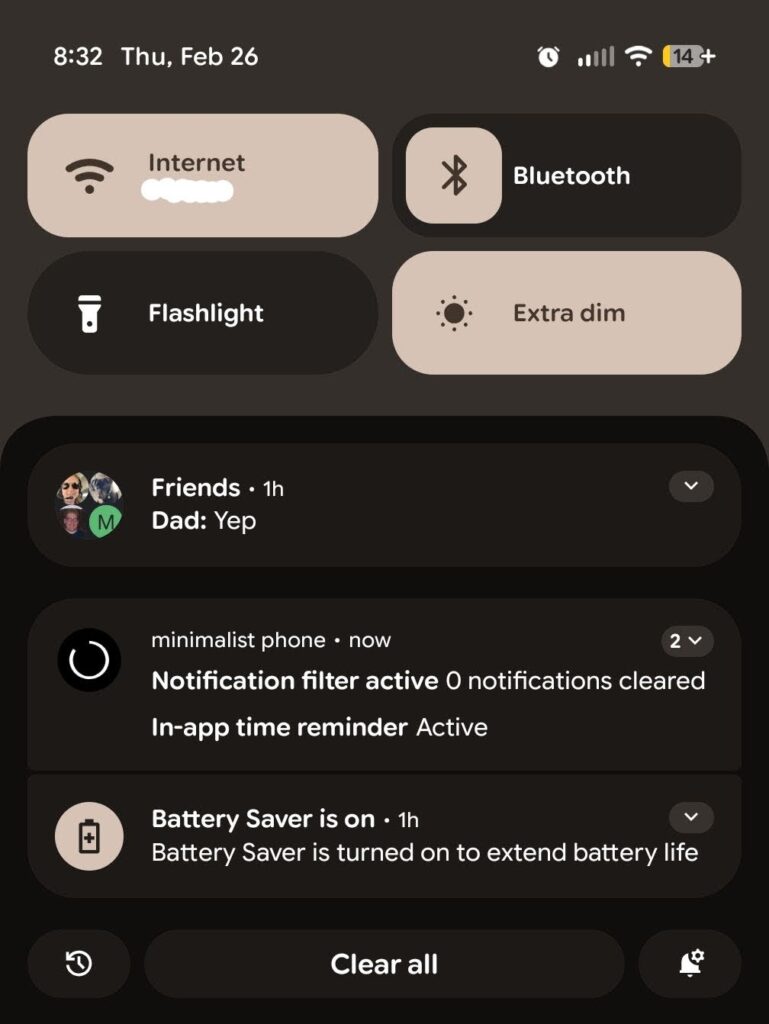Clear all notifications

pos(384,964)
